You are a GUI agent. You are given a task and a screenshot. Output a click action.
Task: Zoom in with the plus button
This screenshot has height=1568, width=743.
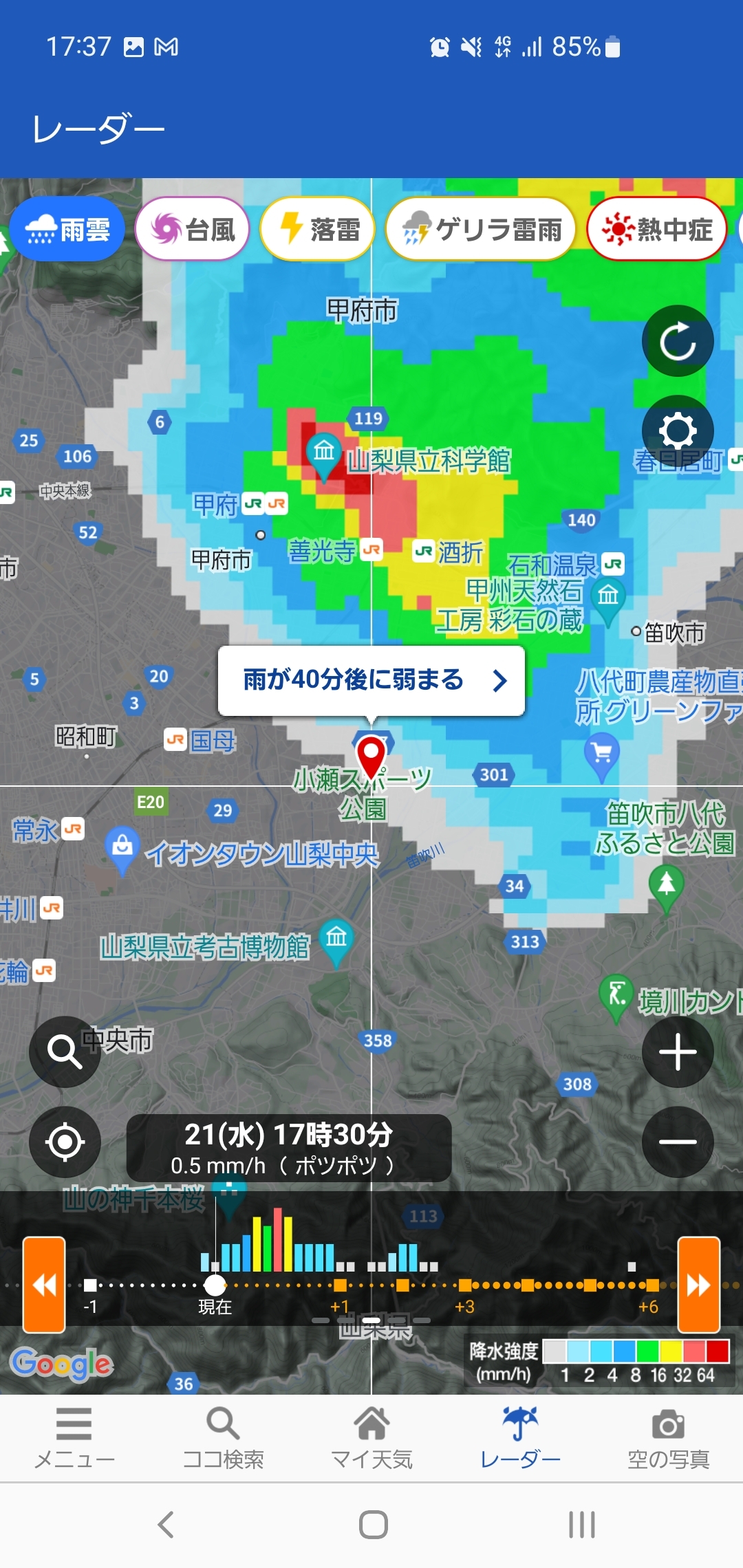coord(678,1052)
